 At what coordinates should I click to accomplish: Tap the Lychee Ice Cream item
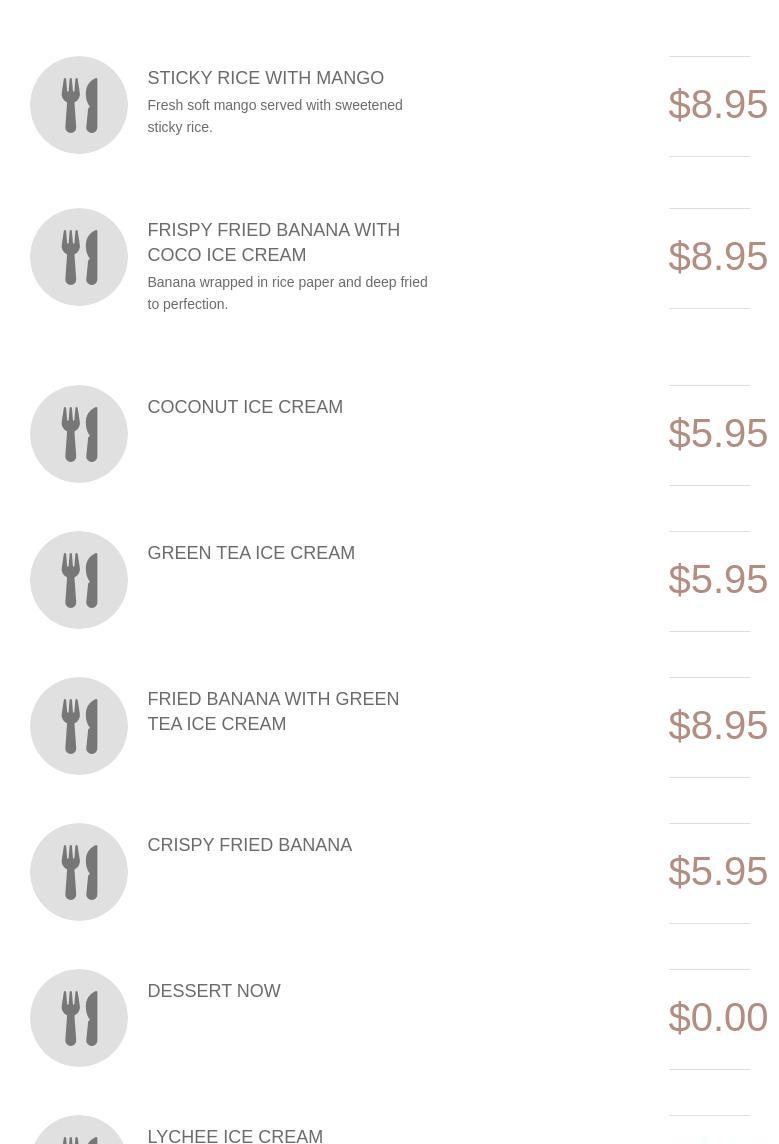235,1135
